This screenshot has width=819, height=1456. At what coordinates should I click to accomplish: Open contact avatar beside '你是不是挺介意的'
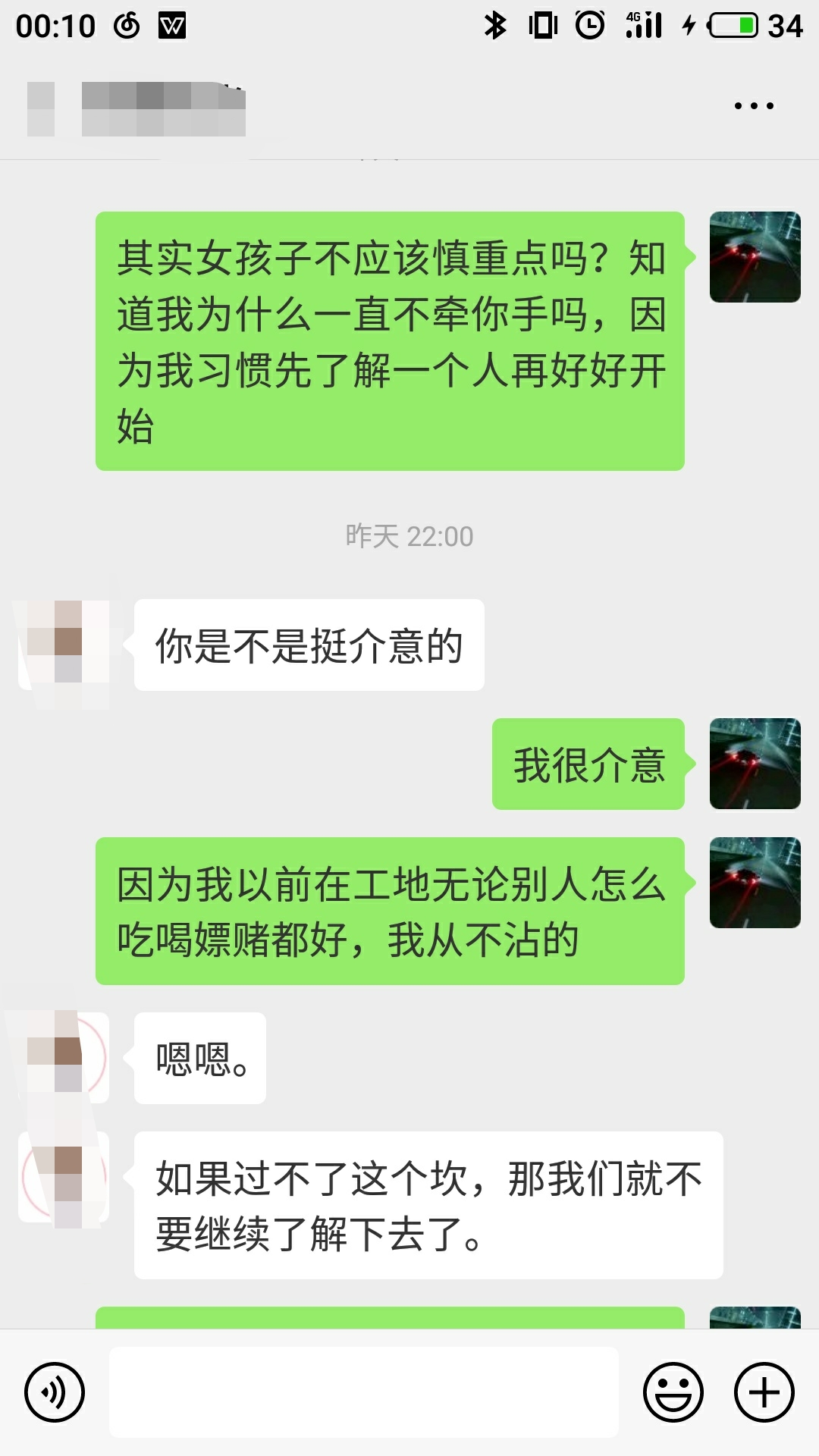coord(64,645)
